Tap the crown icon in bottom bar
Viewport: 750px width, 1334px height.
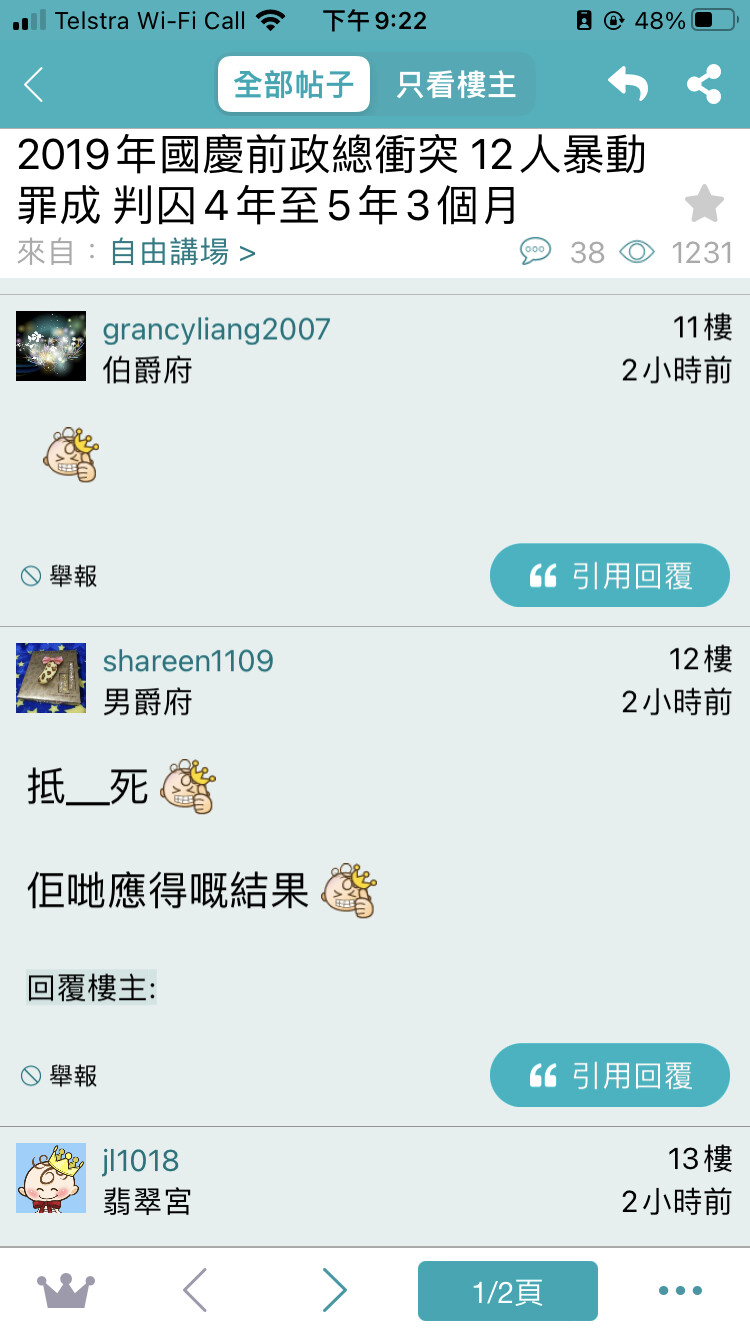[x=66, y=1291]
